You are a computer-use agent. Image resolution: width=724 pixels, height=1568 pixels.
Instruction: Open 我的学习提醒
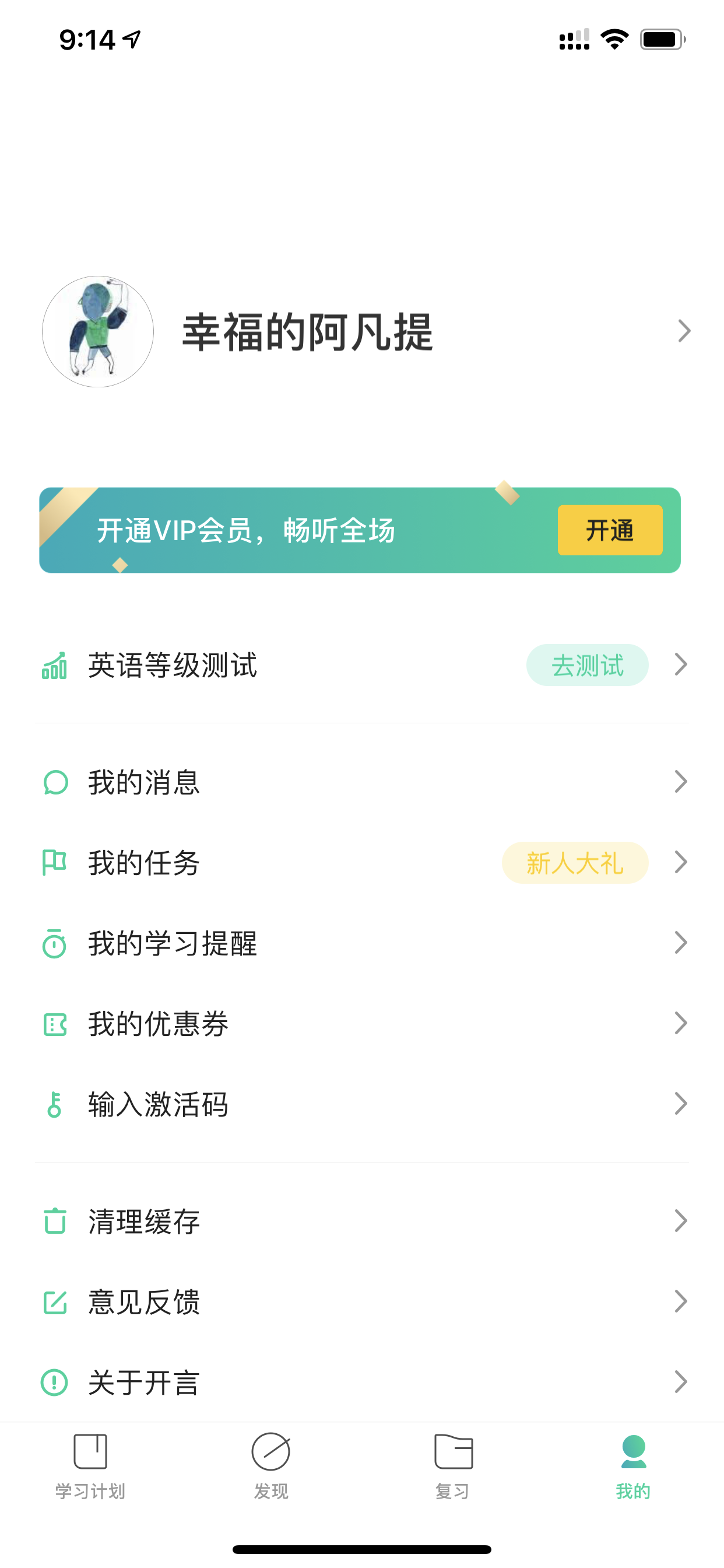(362, 943)
